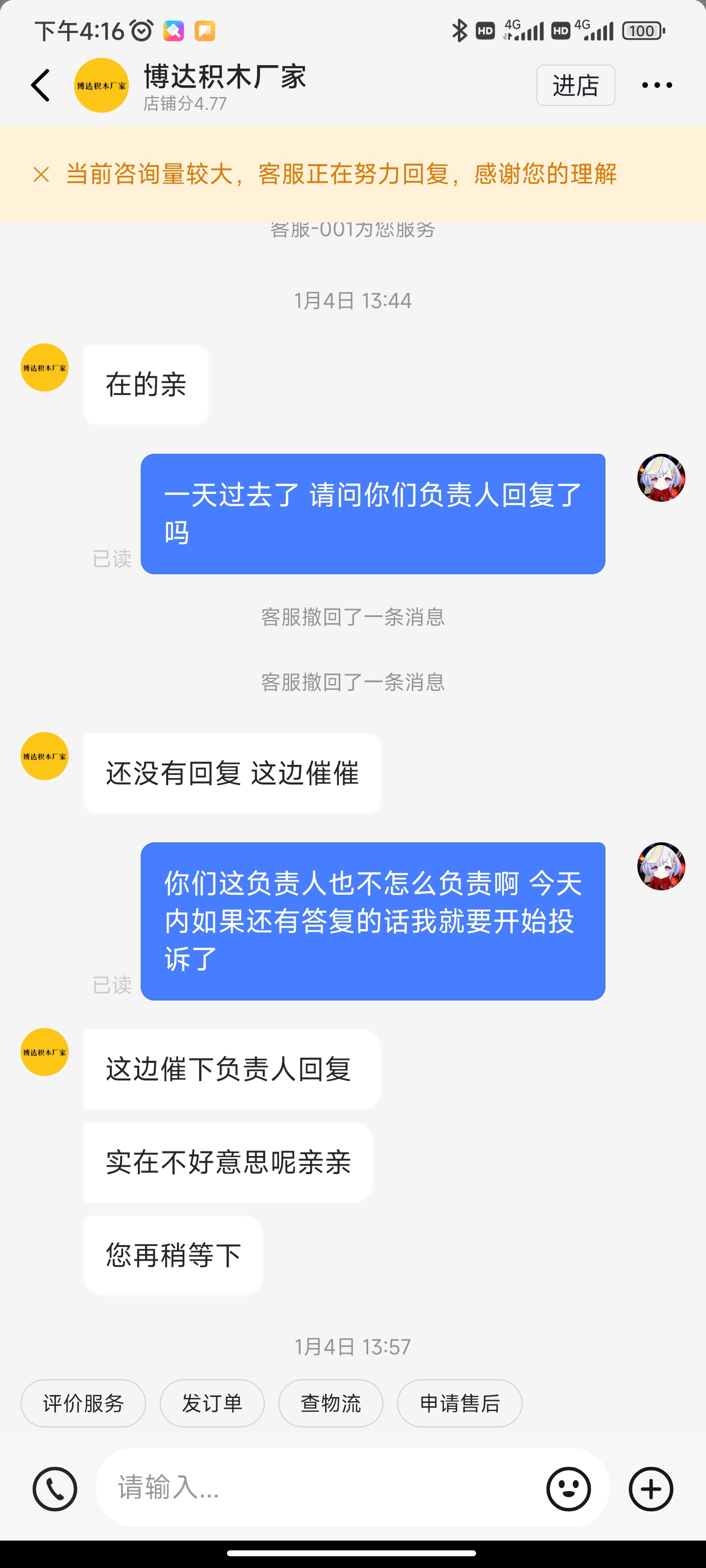Apply for after-sales with 申请售后
The height and width of the screenshot is (1568, 706).
coord(460,1403)
